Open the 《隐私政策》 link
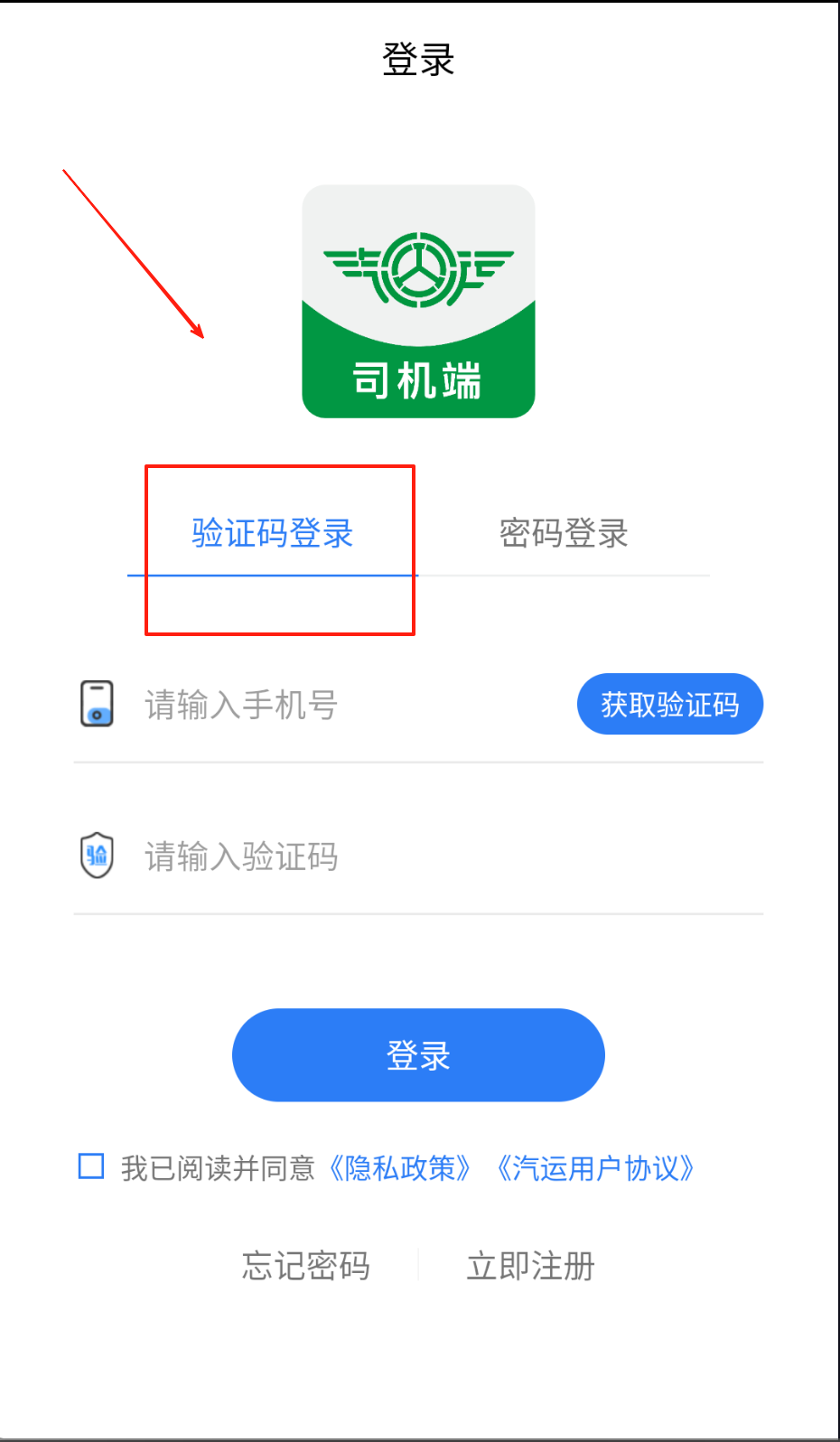The width and height of the screenshot is (840, 1442). (x=398, y=1168)
